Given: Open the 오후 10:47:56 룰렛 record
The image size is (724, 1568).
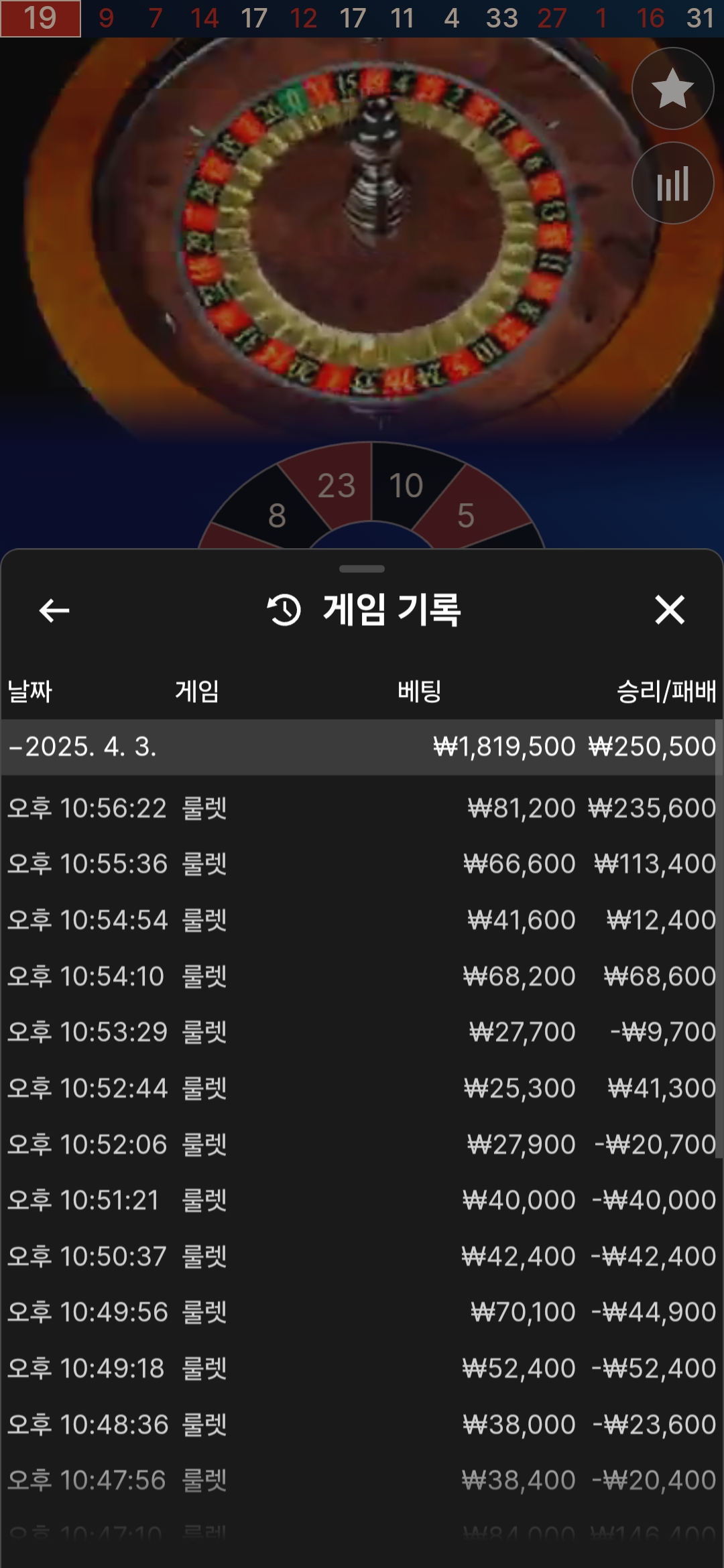Looking at the screenshot, I should pos(362,1480).
